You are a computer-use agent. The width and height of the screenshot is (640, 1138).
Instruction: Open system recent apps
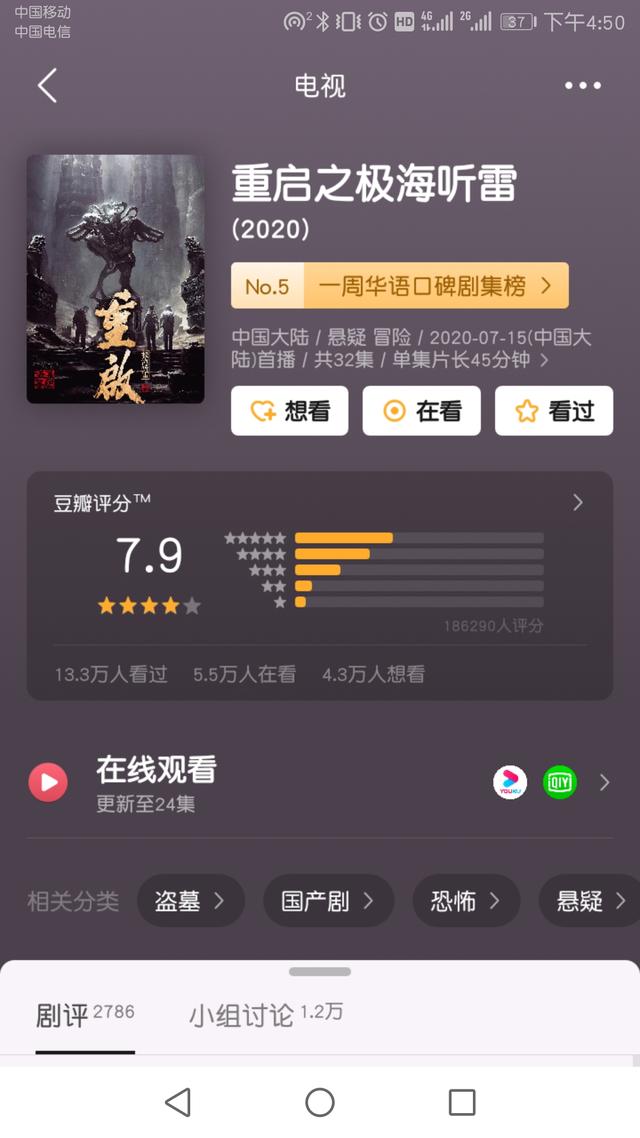(462, 1102)
